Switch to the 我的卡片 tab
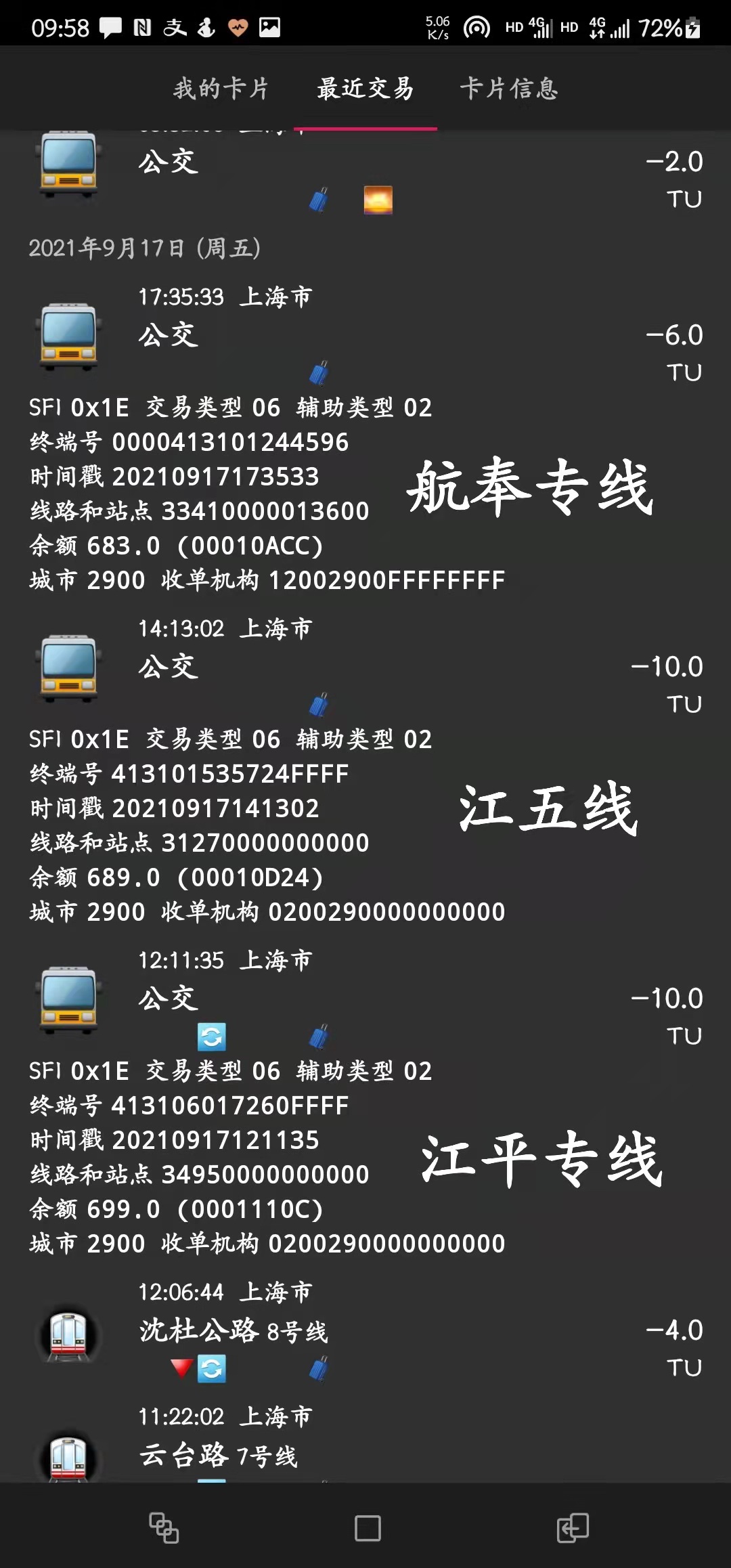This screenshot has width=731, height=1568. 221,88
